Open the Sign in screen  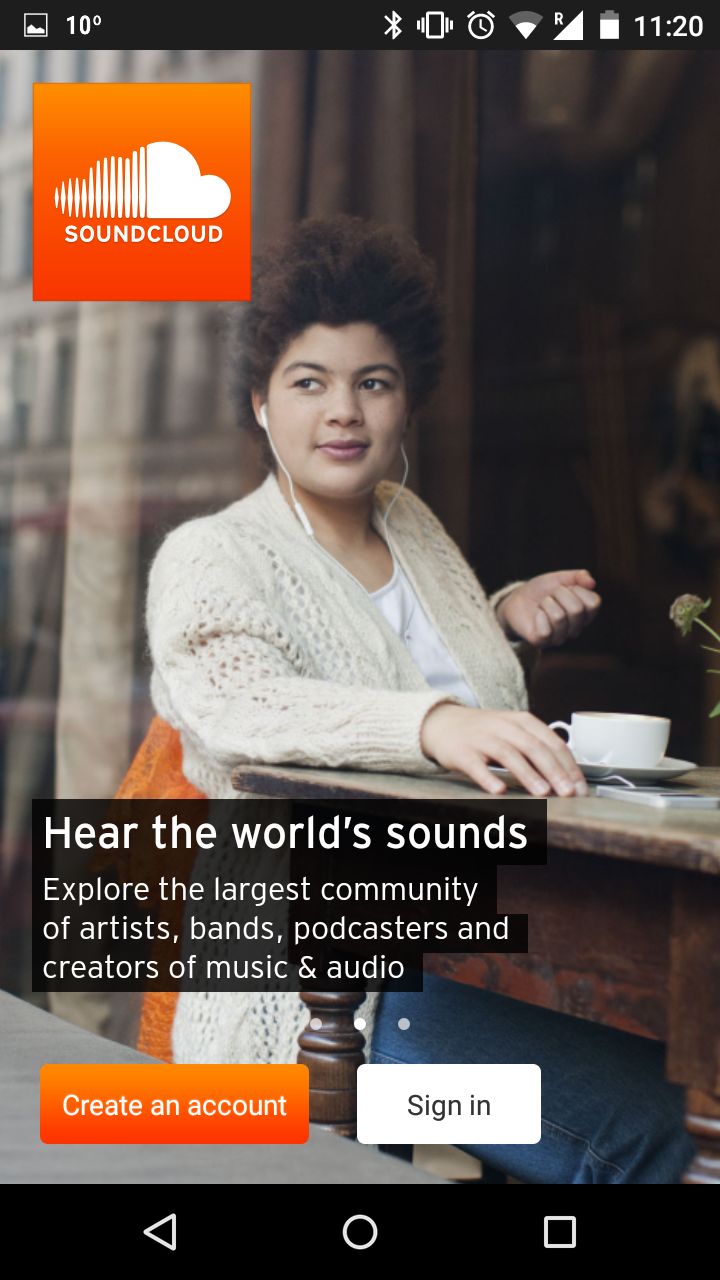pyautogui.click(x=448, y=1104)
